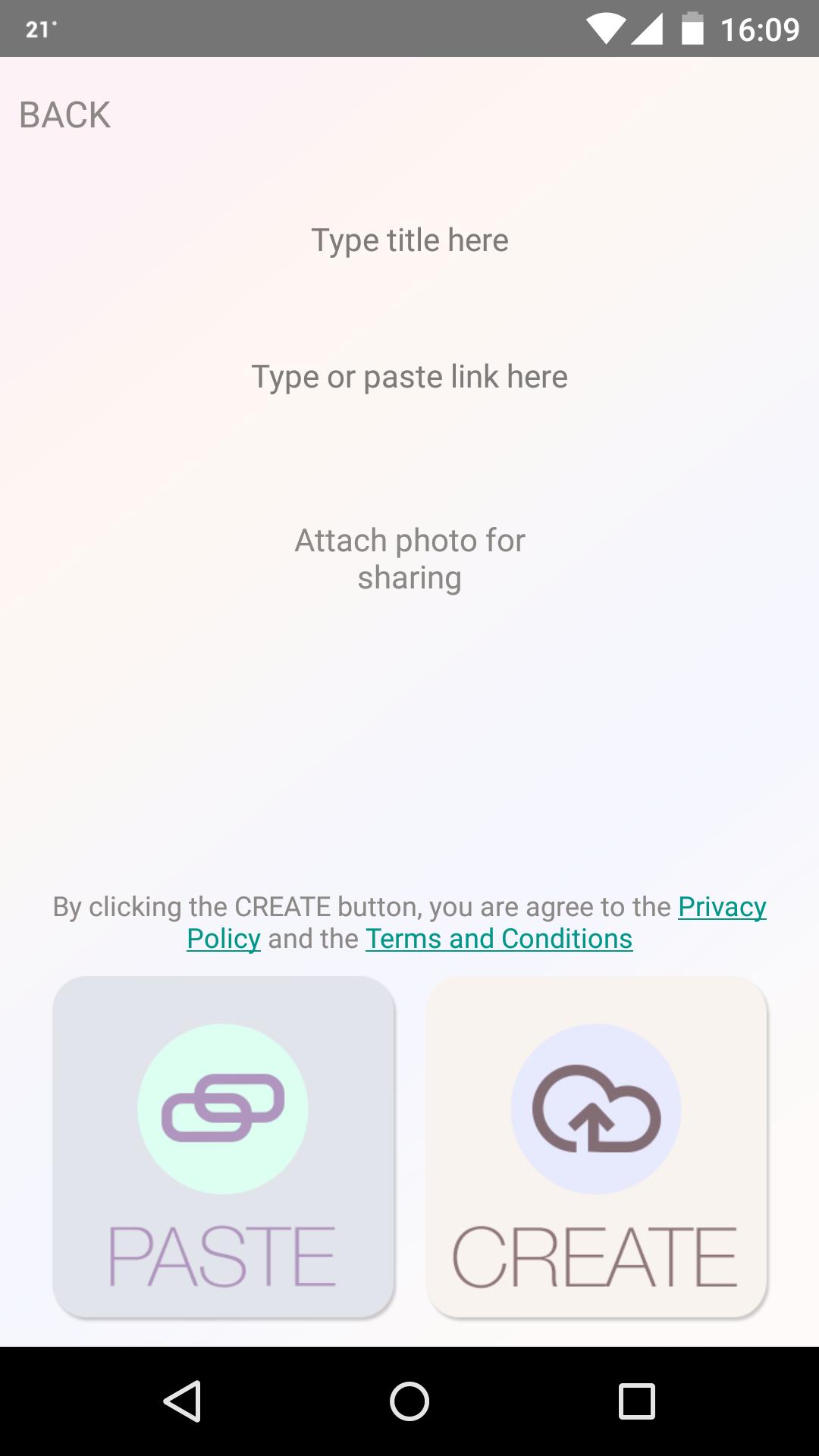Tap the PASTE button
The image size is (819, 1456).
point(224,1147)
